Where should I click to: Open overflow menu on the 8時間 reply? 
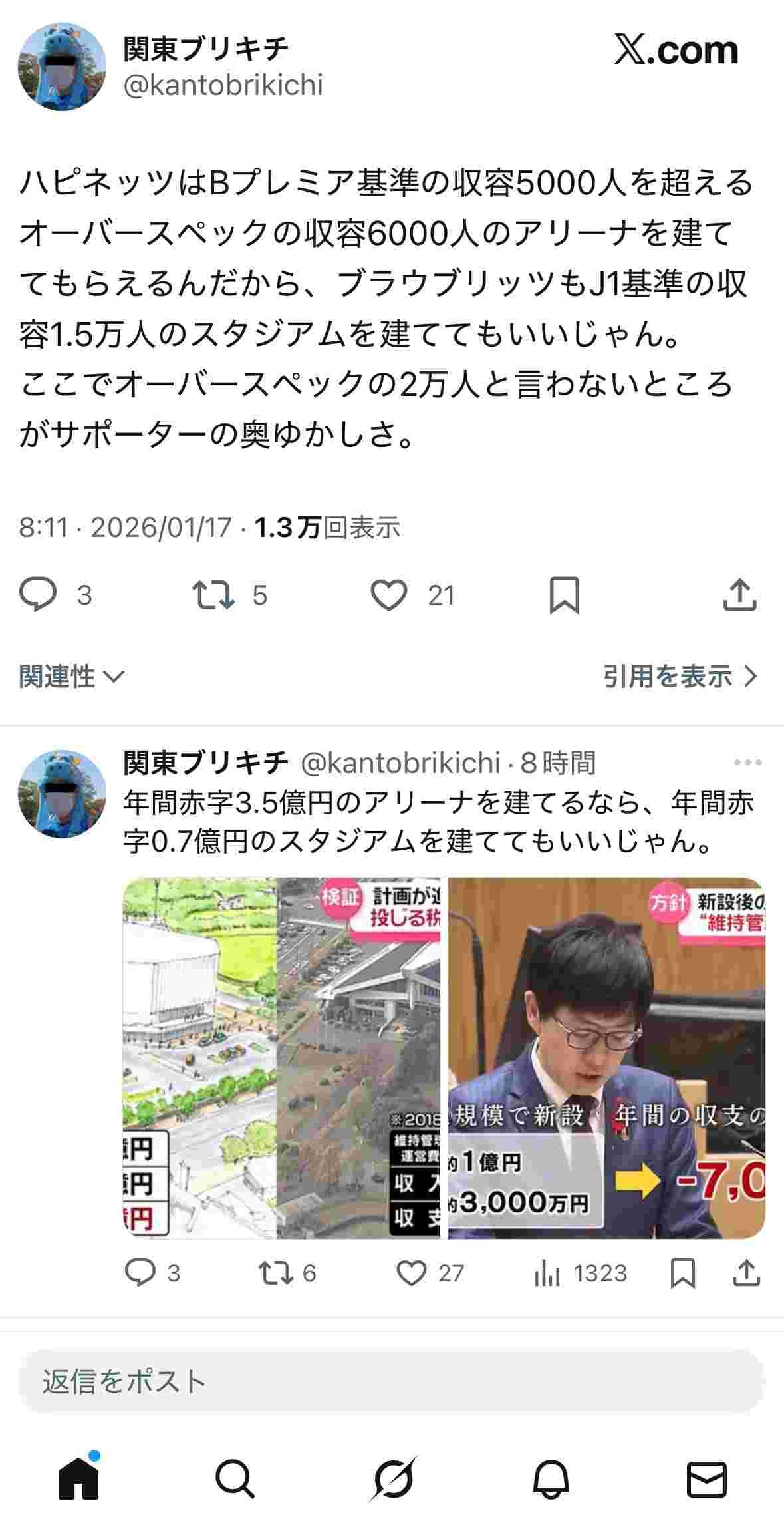click(747, 763)
